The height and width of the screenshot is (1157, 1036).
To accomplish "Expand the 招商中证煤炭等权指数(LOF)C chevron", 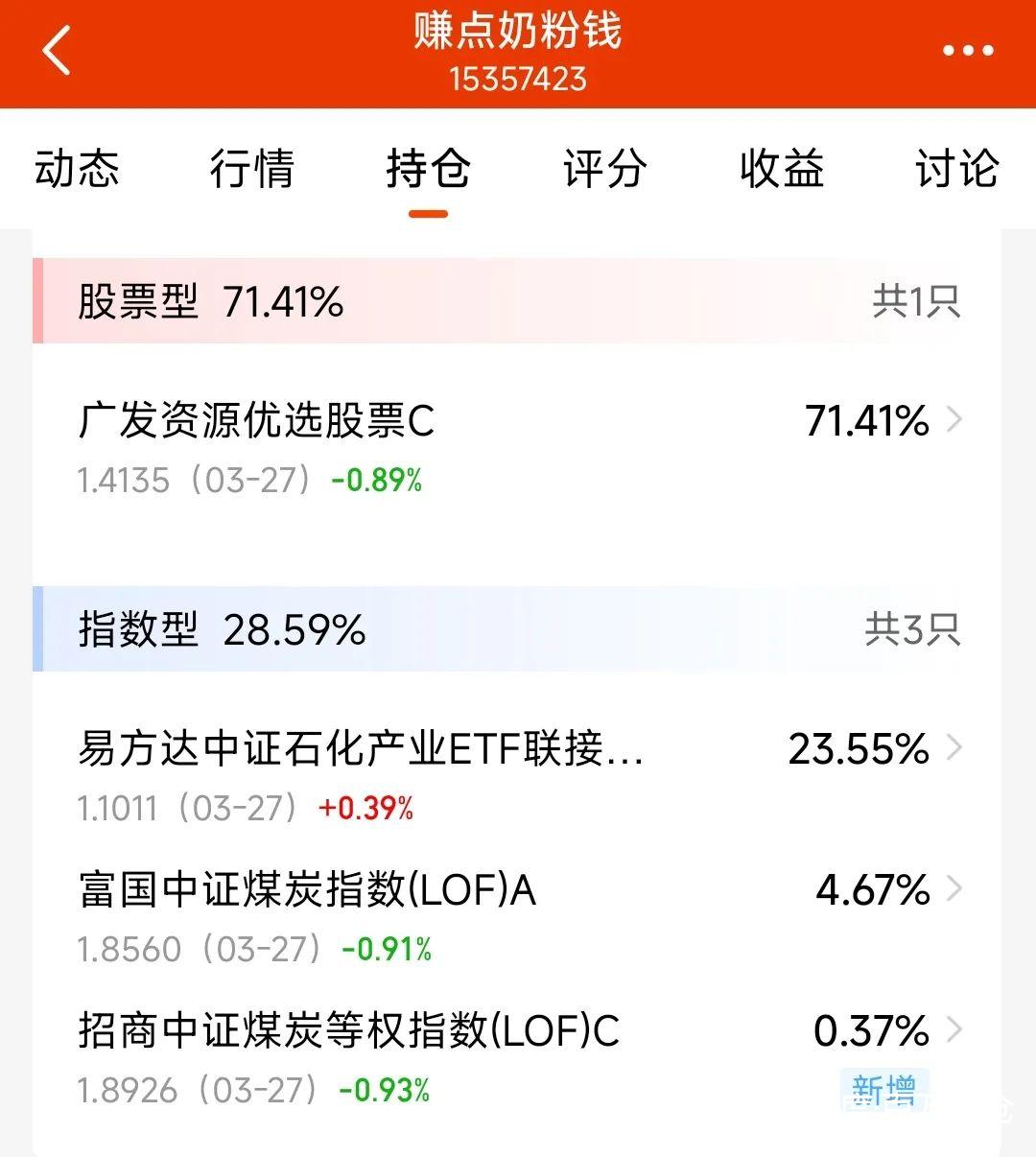I will pos(953,1031).
